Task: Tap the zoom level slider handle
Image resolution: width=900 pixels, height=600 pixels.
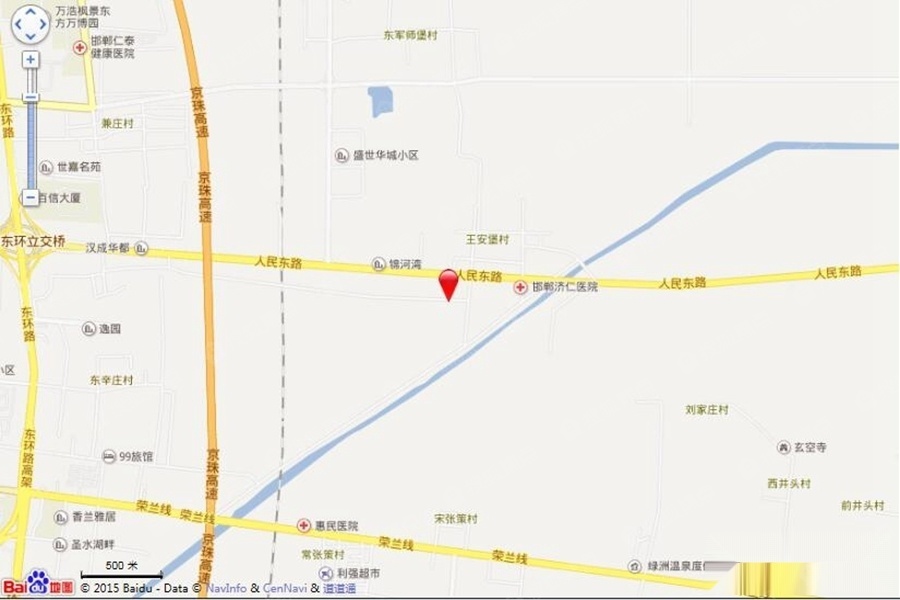Action: coord(30,97)
